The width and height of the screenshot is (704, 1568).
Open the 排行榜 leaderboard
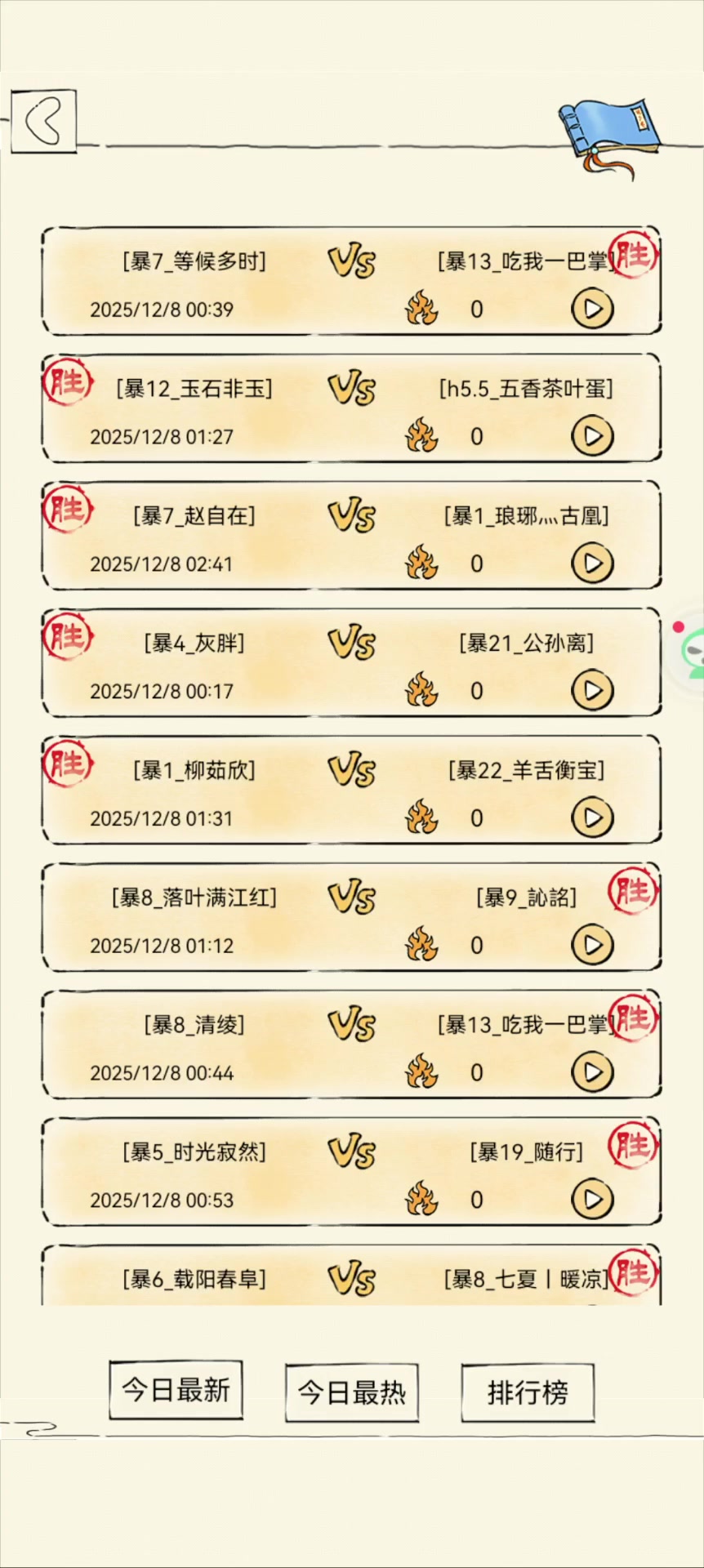tap(528, 1392)
